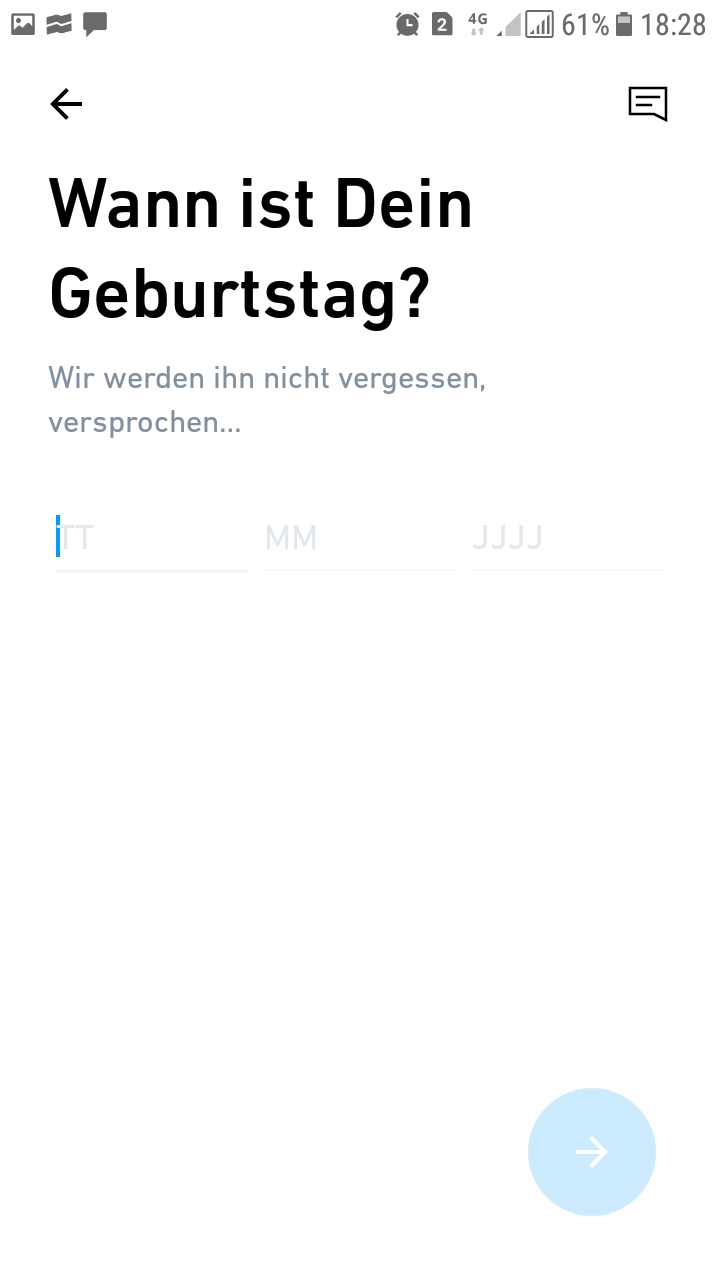Tap the JJJJ year field

coord(567,538)
